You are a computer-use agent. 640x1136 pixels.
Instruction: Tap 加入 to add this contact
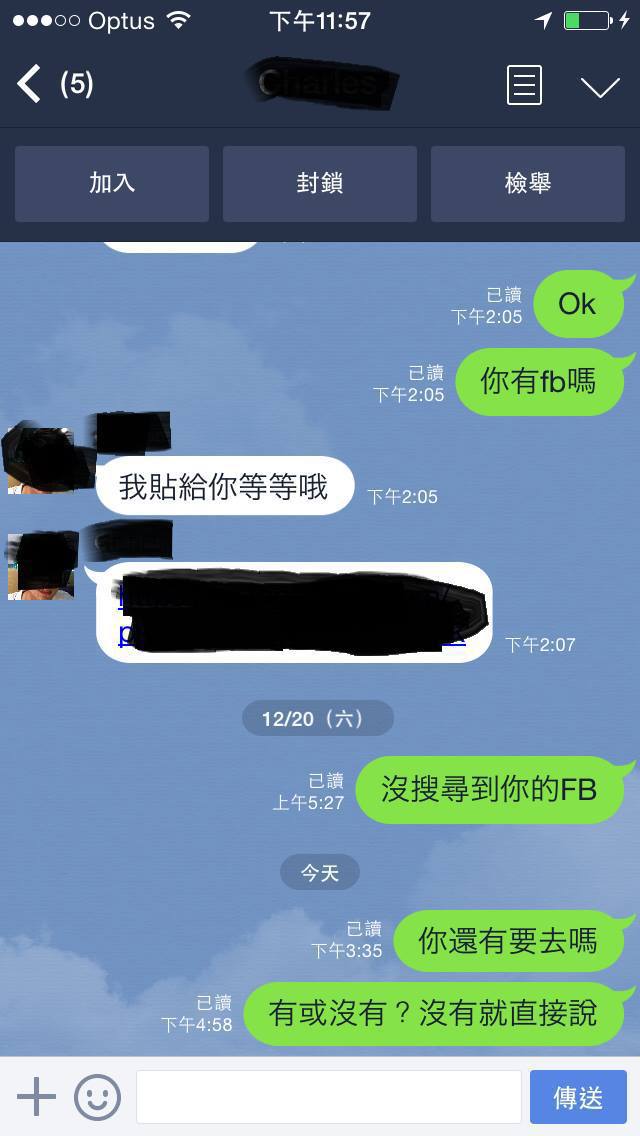point(112,184)
